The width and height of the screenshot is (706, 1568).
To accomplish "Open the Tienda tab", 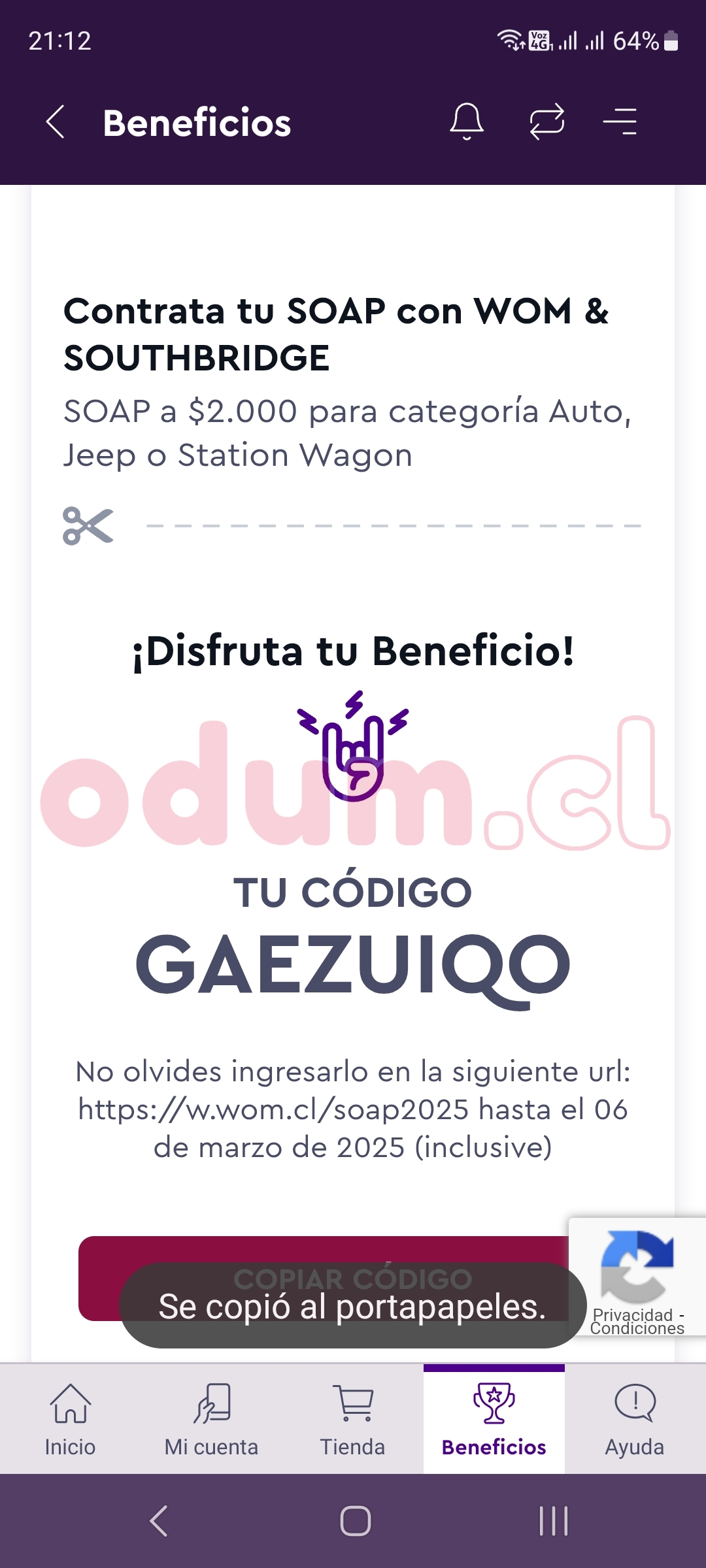I will 352,1419.
